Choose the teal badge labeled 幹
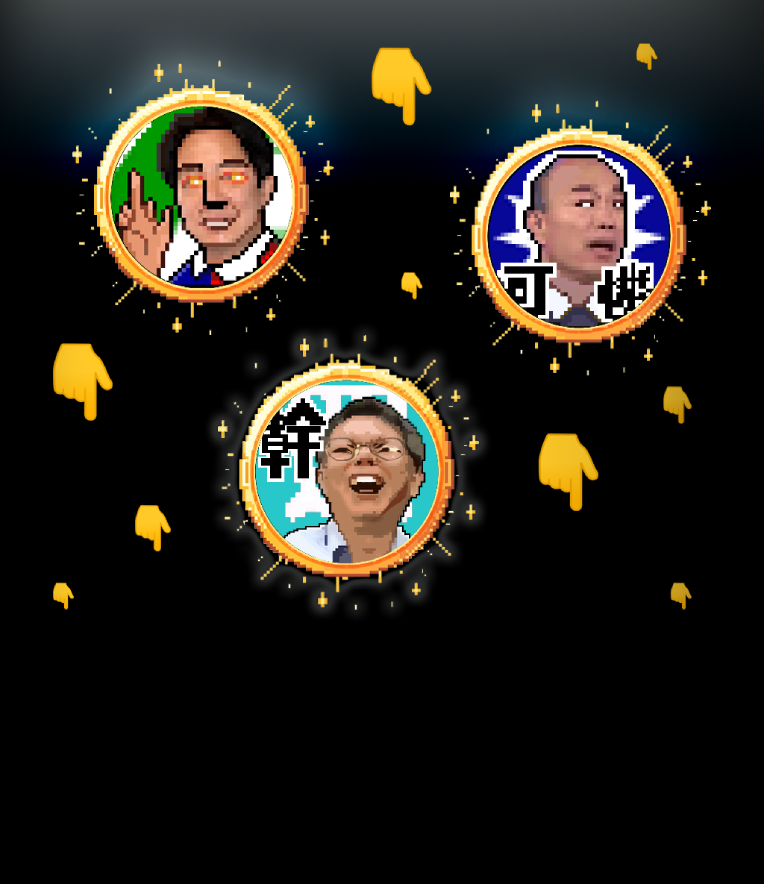This screenshot has height=884, width=764. [x=347, y=470]
